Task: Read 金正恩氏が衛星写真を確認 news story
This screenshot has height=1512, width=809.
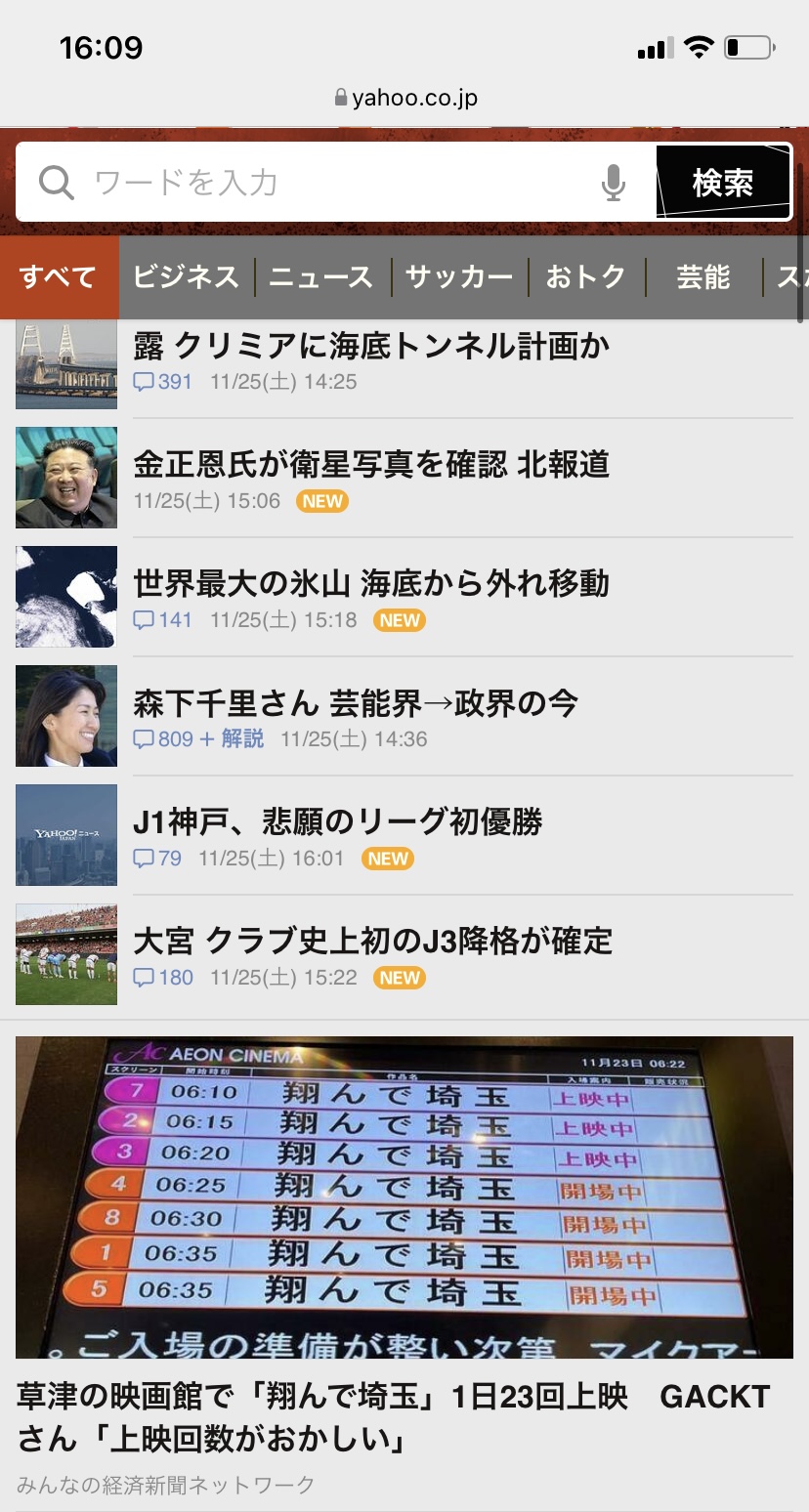Action: tap(404, 478)
